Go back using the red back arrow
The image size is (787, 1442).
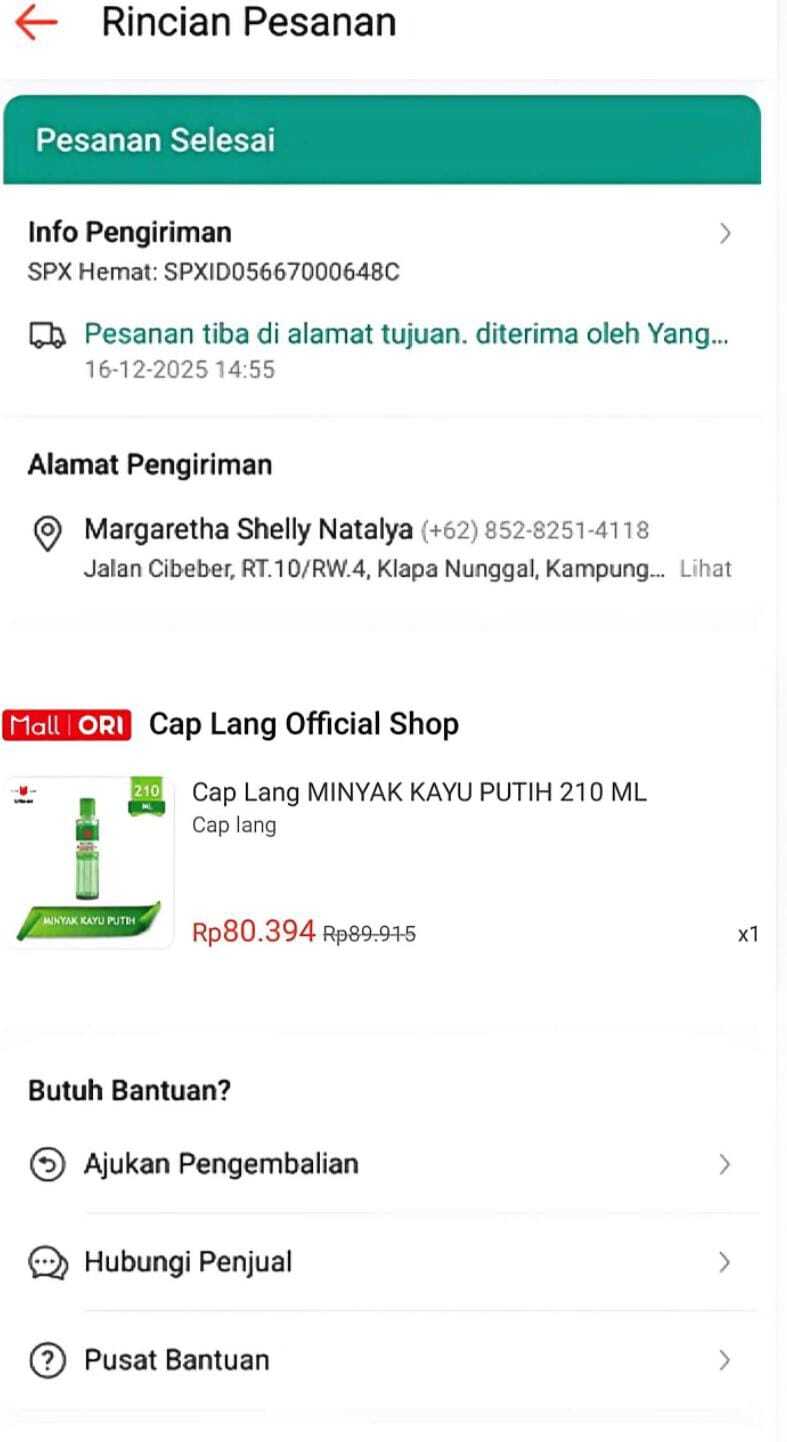pos(36,22)
